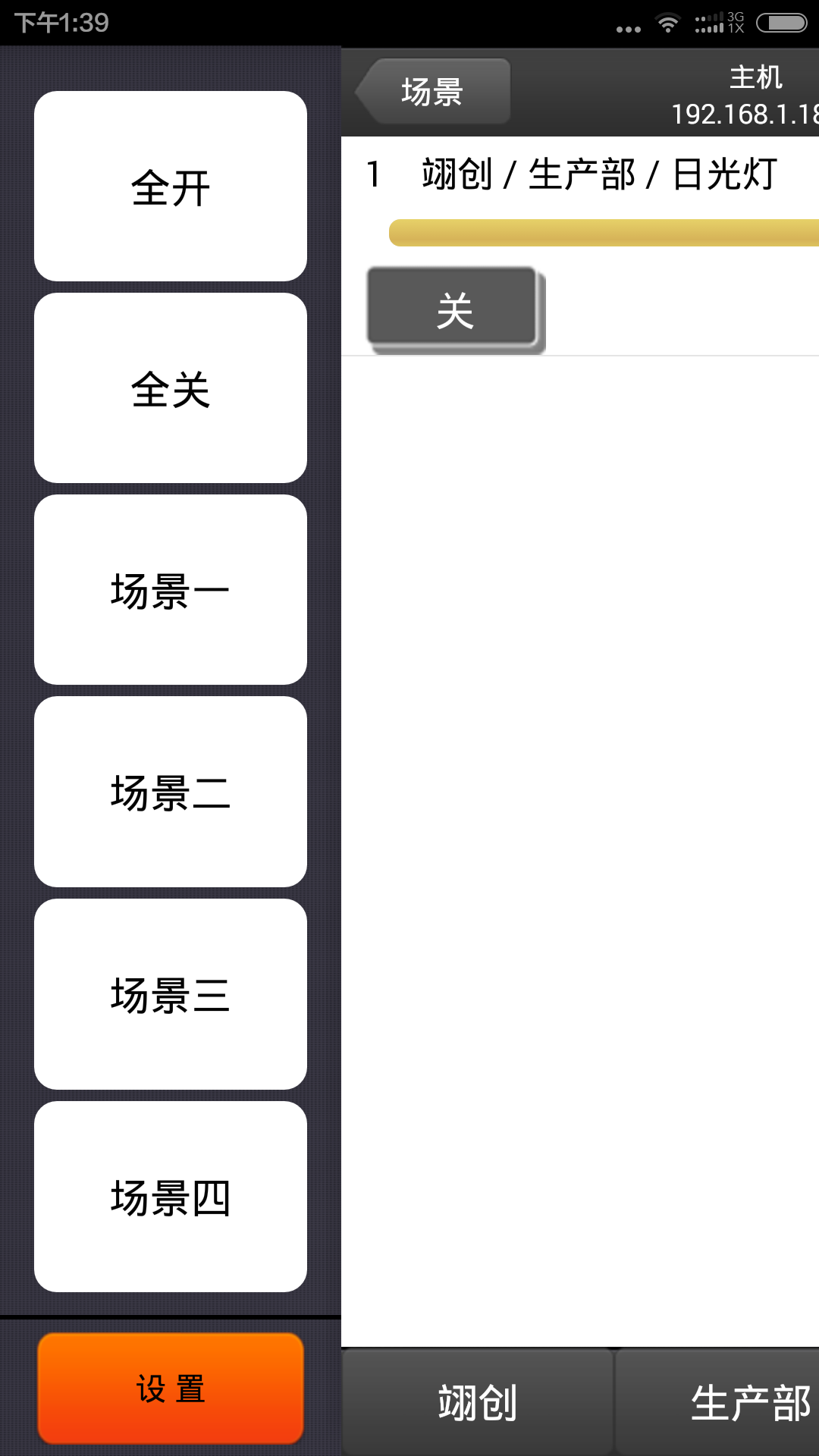Viewport: 819px width, 1456px height.
Task: Adjust the 日光灯 brightness bar
Action: [604, 233]
